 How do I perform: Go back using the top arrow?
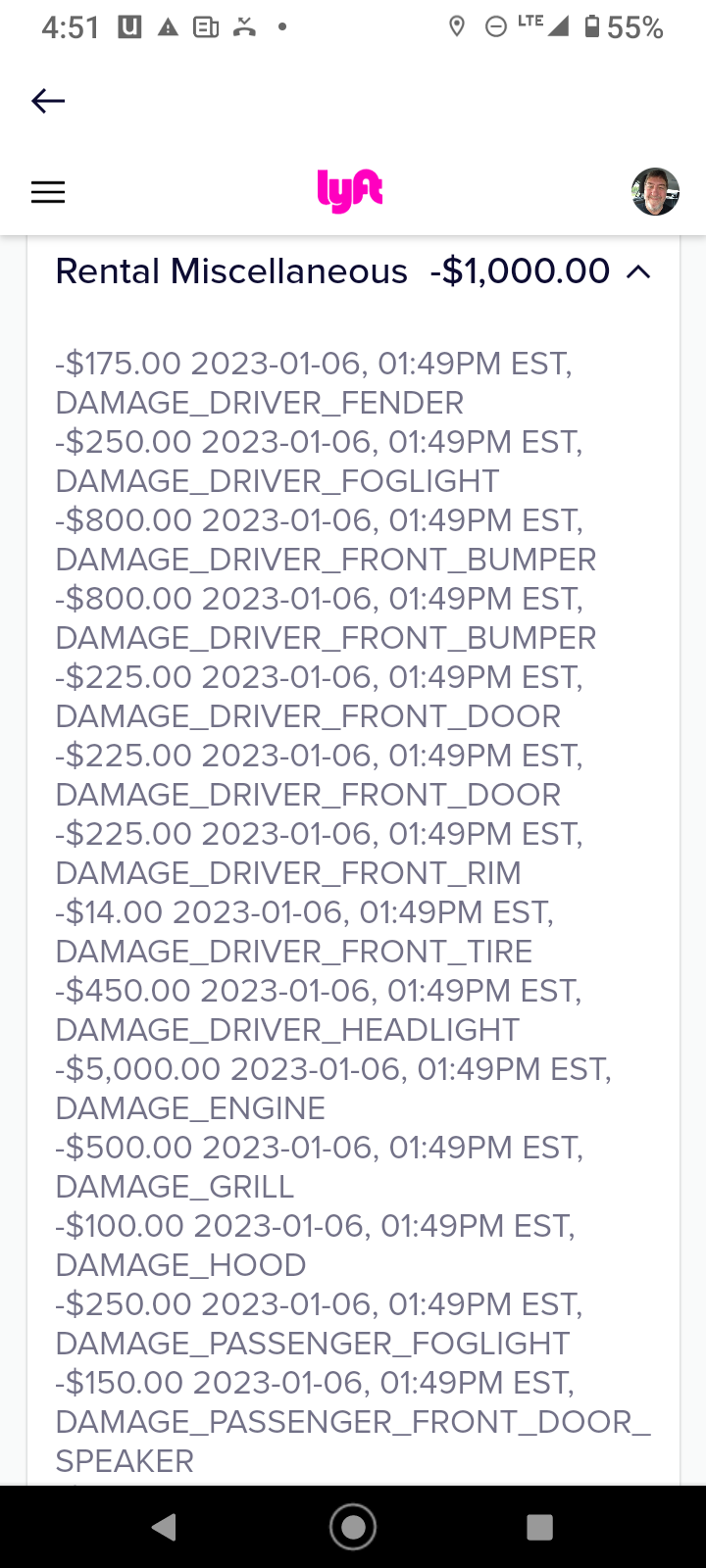(48, 100)
